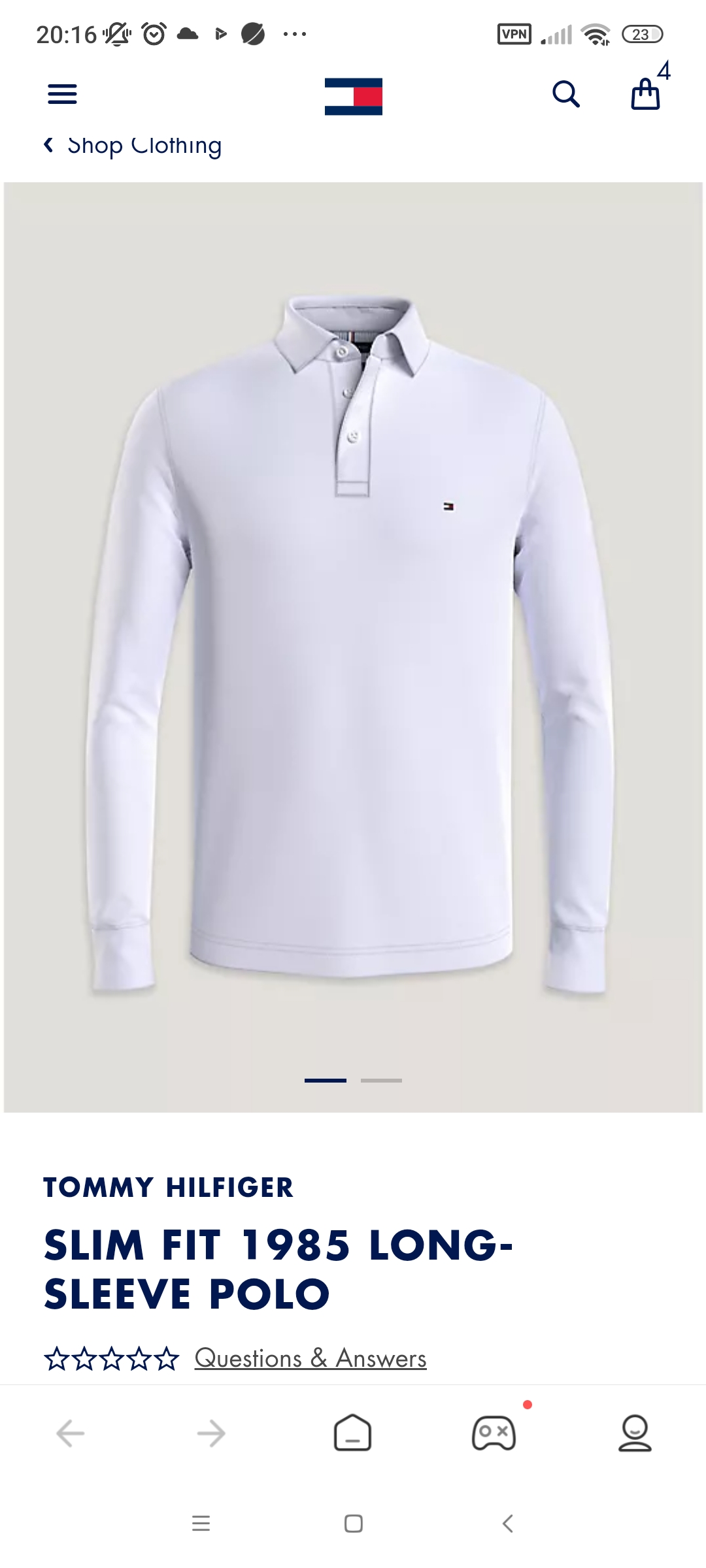Screen dimensions: 706x1568
Task: Go back to Shop Clothing
Action: click(133, 145)
